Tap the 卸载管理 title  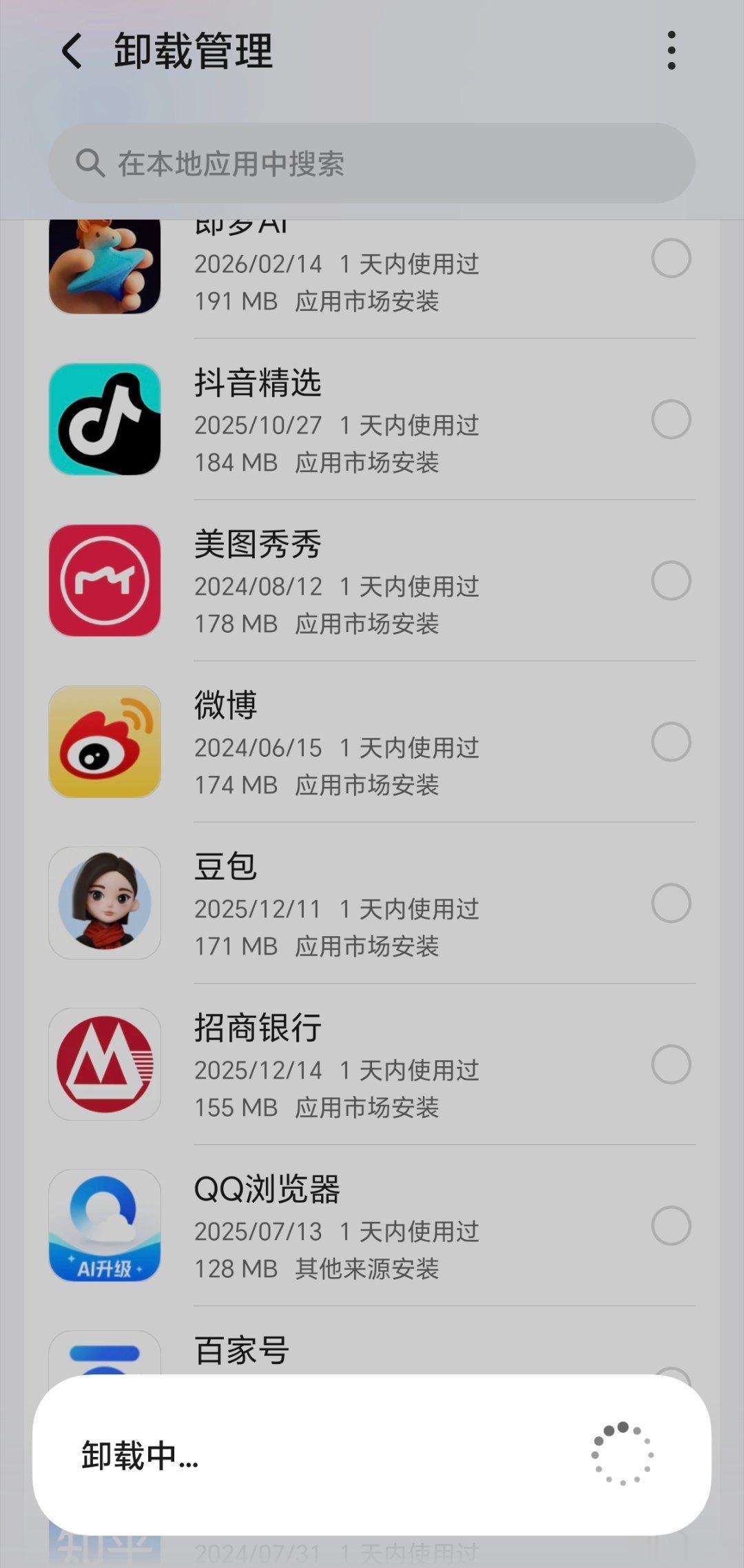tap(194, 52)
